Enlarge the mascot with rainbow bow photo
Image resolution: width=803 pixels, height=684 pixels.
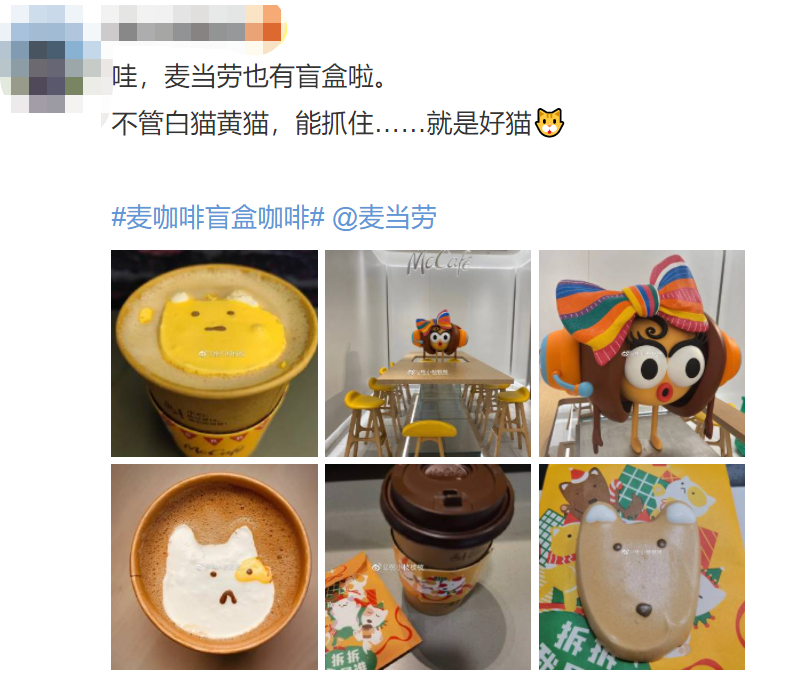pos(642,353)
